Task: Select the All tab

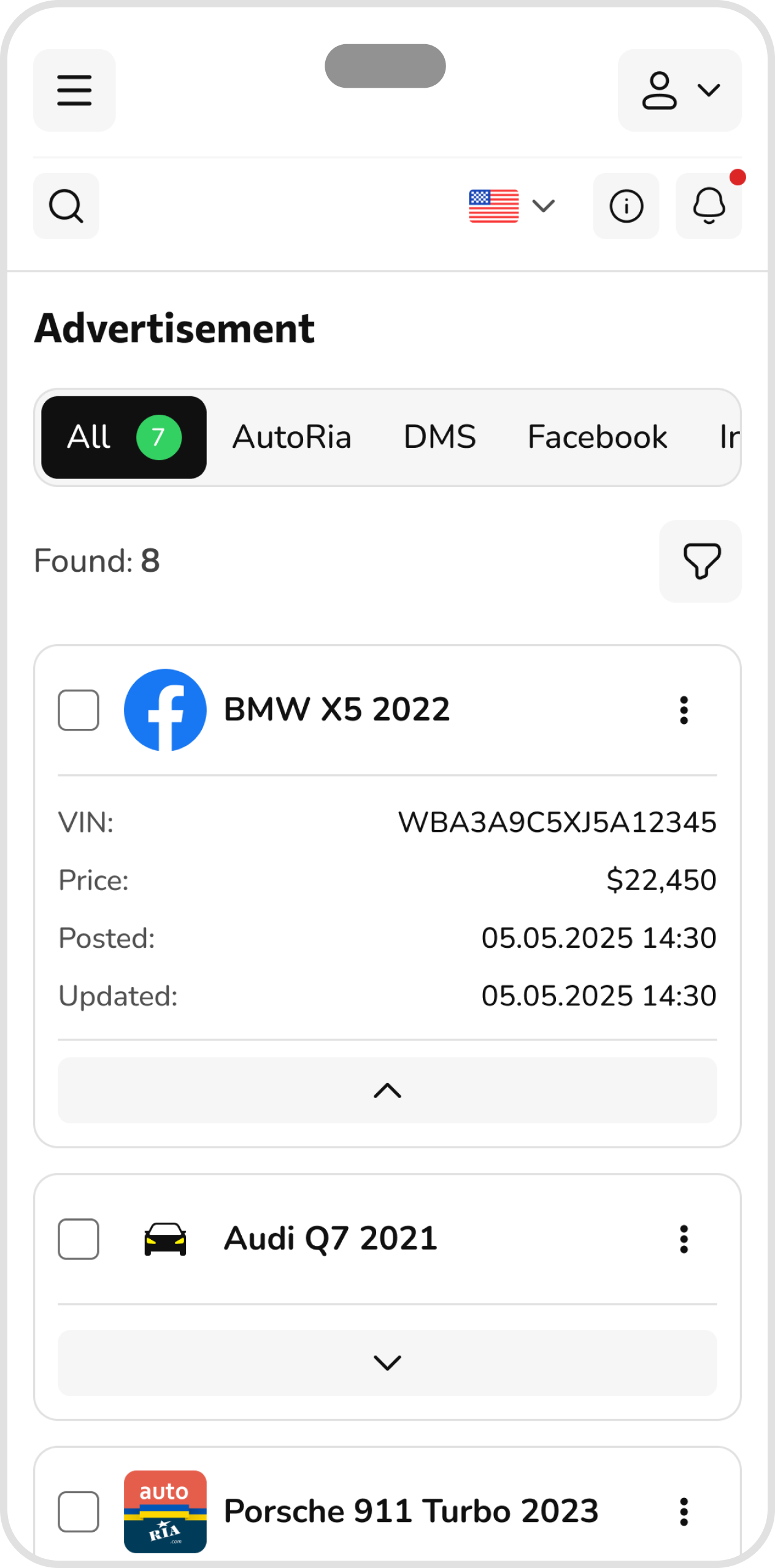Action: pos(124,437)
